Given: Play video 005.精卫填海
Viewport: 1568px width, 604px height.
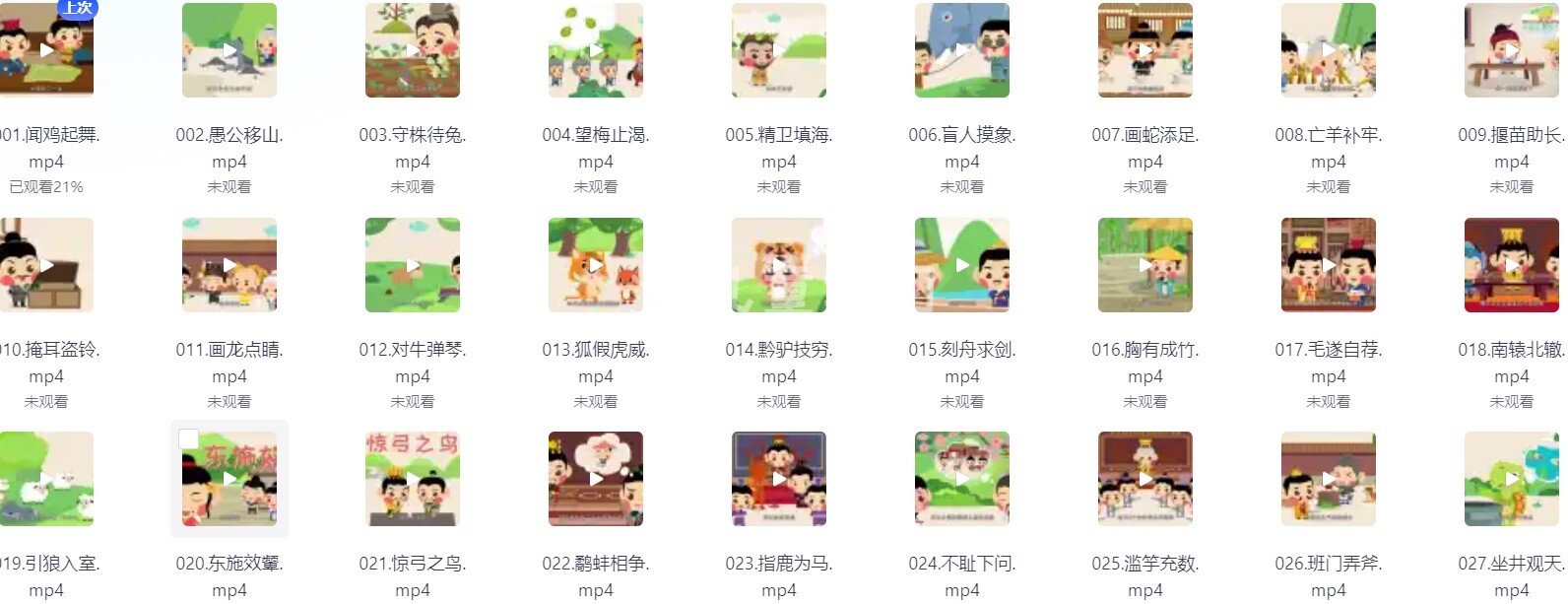Looking at the screenshot, I should click(779, 49).
